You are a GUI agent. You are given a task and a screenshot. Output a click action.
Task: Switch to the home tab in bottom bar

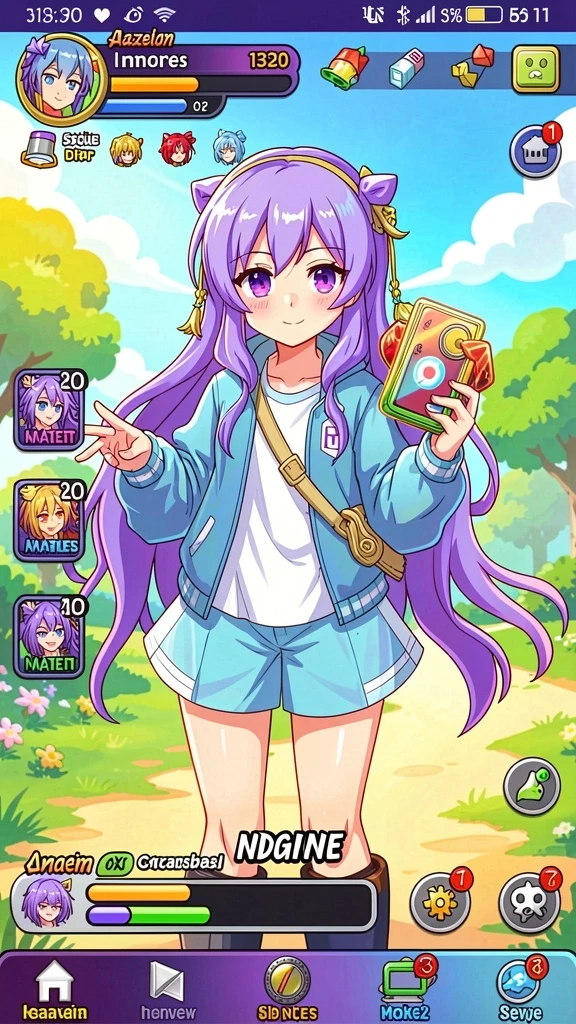pyautogui.click(x=55, y=988)
